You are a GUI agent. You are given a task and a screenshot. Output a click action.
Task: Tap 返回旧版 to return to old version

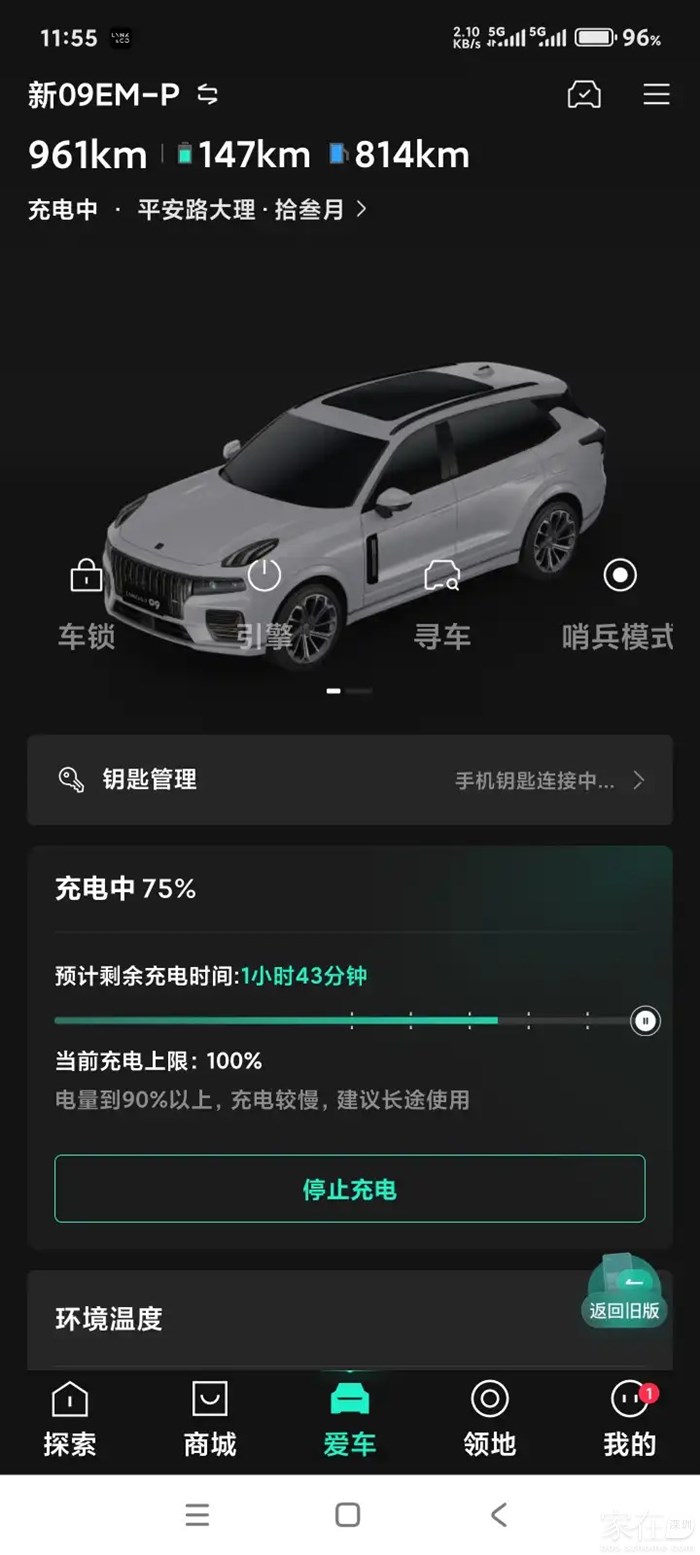[x=625, y=1297]
